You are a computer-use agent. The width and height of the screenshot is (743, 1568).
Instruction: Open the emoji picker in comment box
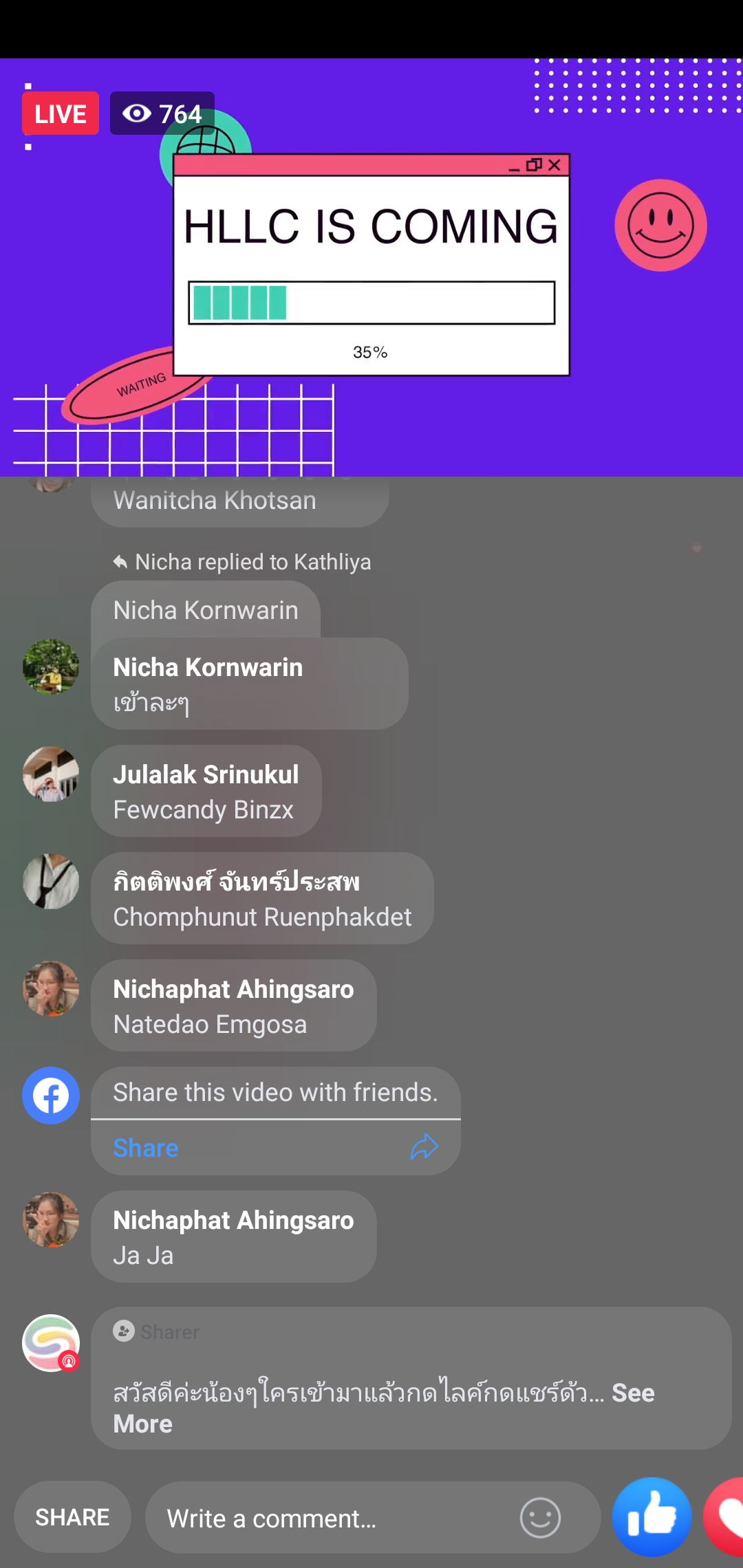click(x=540, y=1518)
